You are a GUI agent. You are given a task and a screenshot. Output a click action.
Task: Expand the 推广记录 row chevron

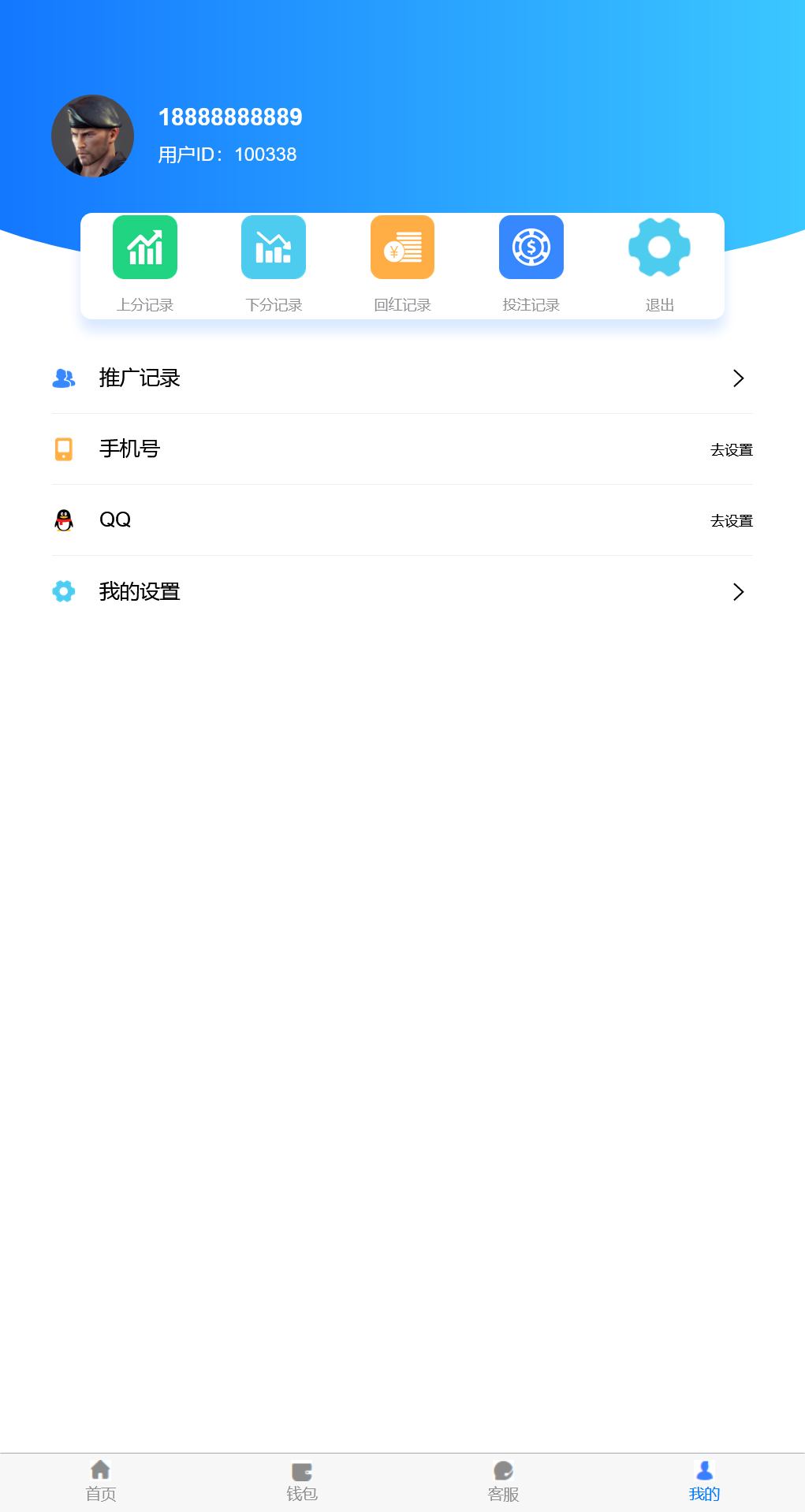coord(738,378)
